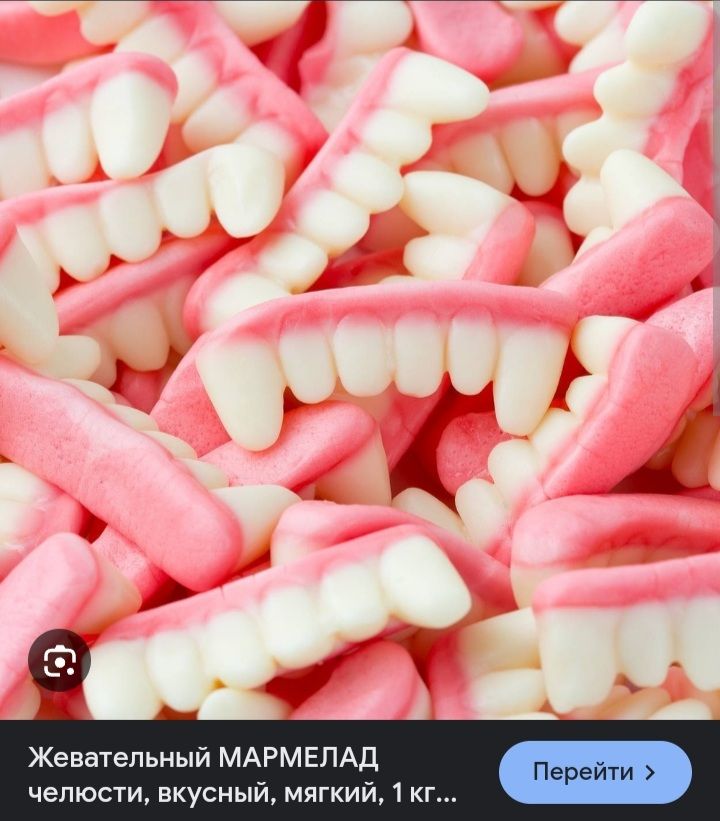This screenshot has height=821, width=720.
Task: Tap the Перейти button
Action: pos(595,772)
